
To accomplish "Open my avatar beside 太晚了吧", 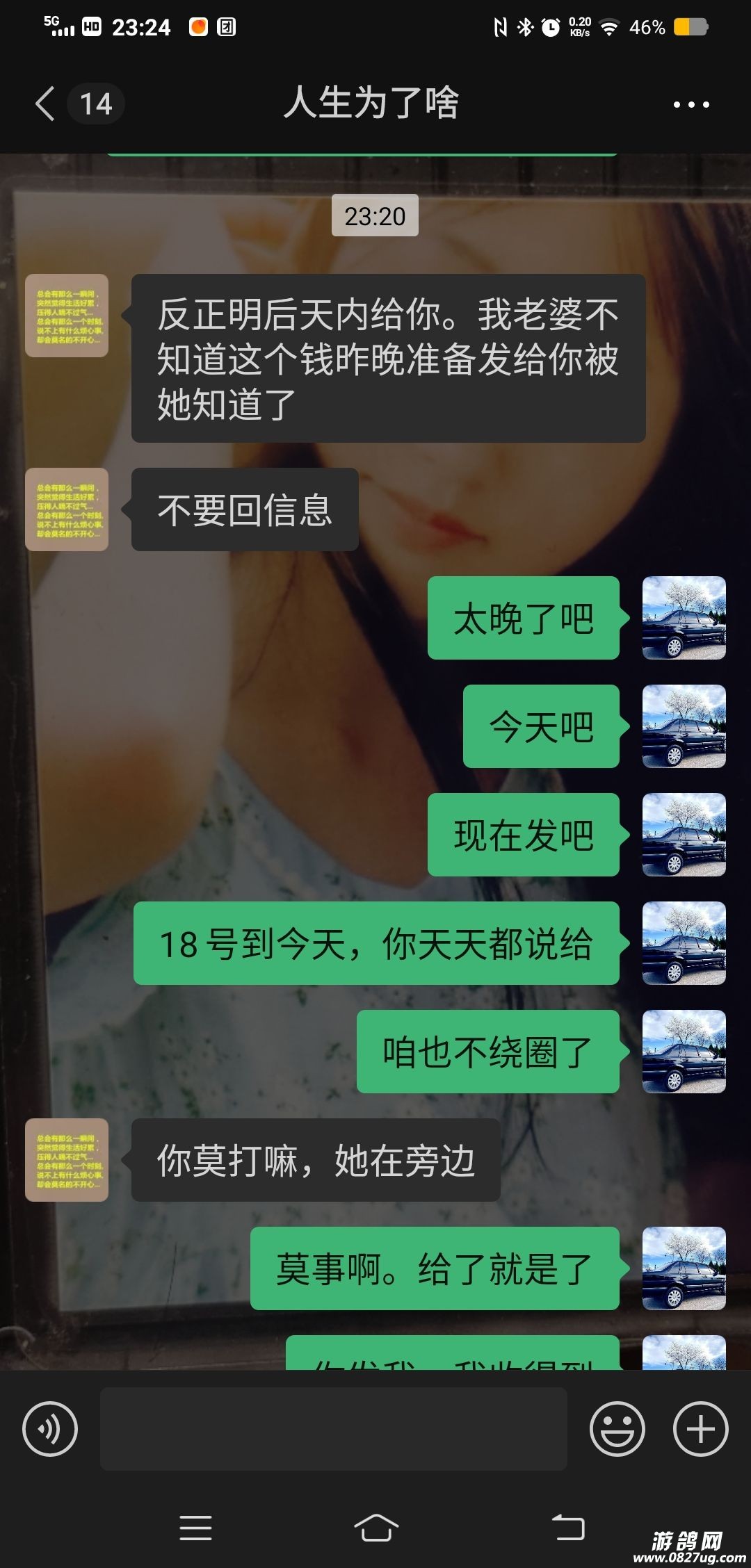I will tap(684, 618).
